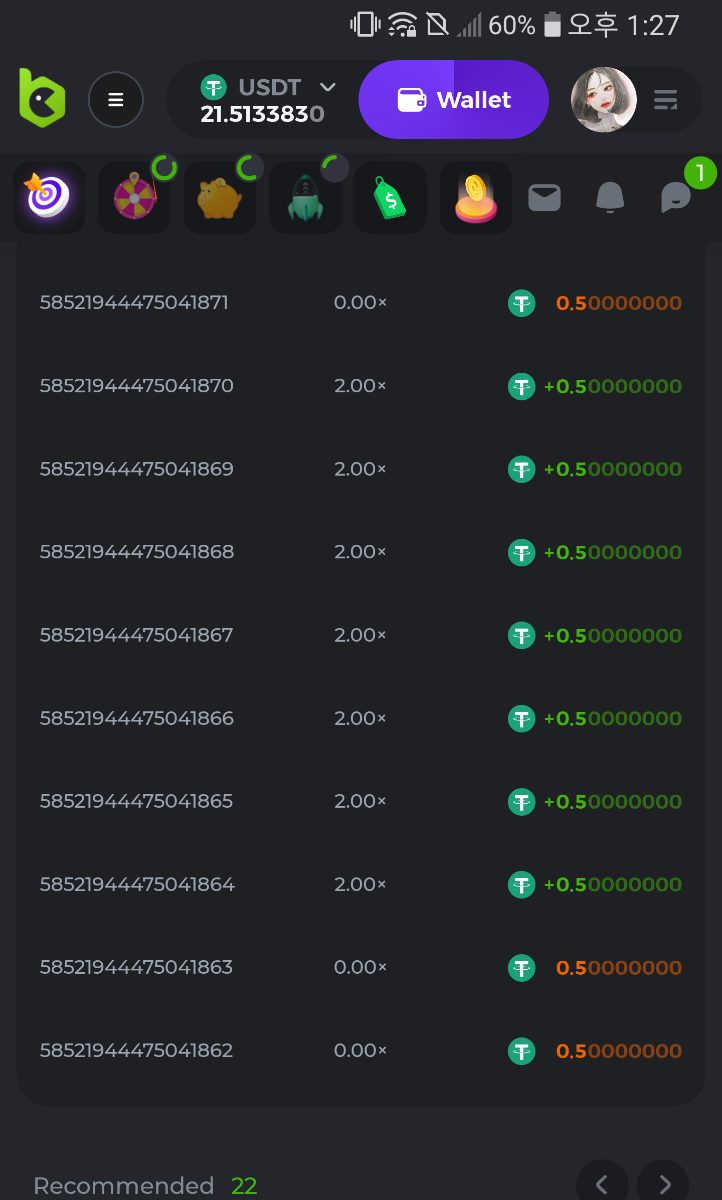The image size is (722, 1200).
Task: Open the target quests icon
Action: (48, 197)
